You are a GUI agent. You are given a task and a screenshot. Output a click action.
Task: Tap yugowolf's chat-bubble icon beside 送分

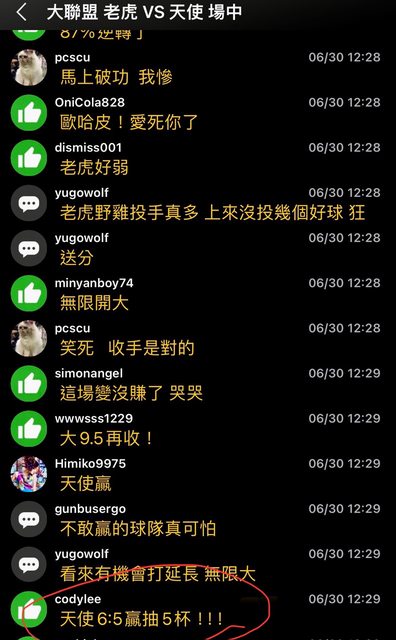[29, 248]
